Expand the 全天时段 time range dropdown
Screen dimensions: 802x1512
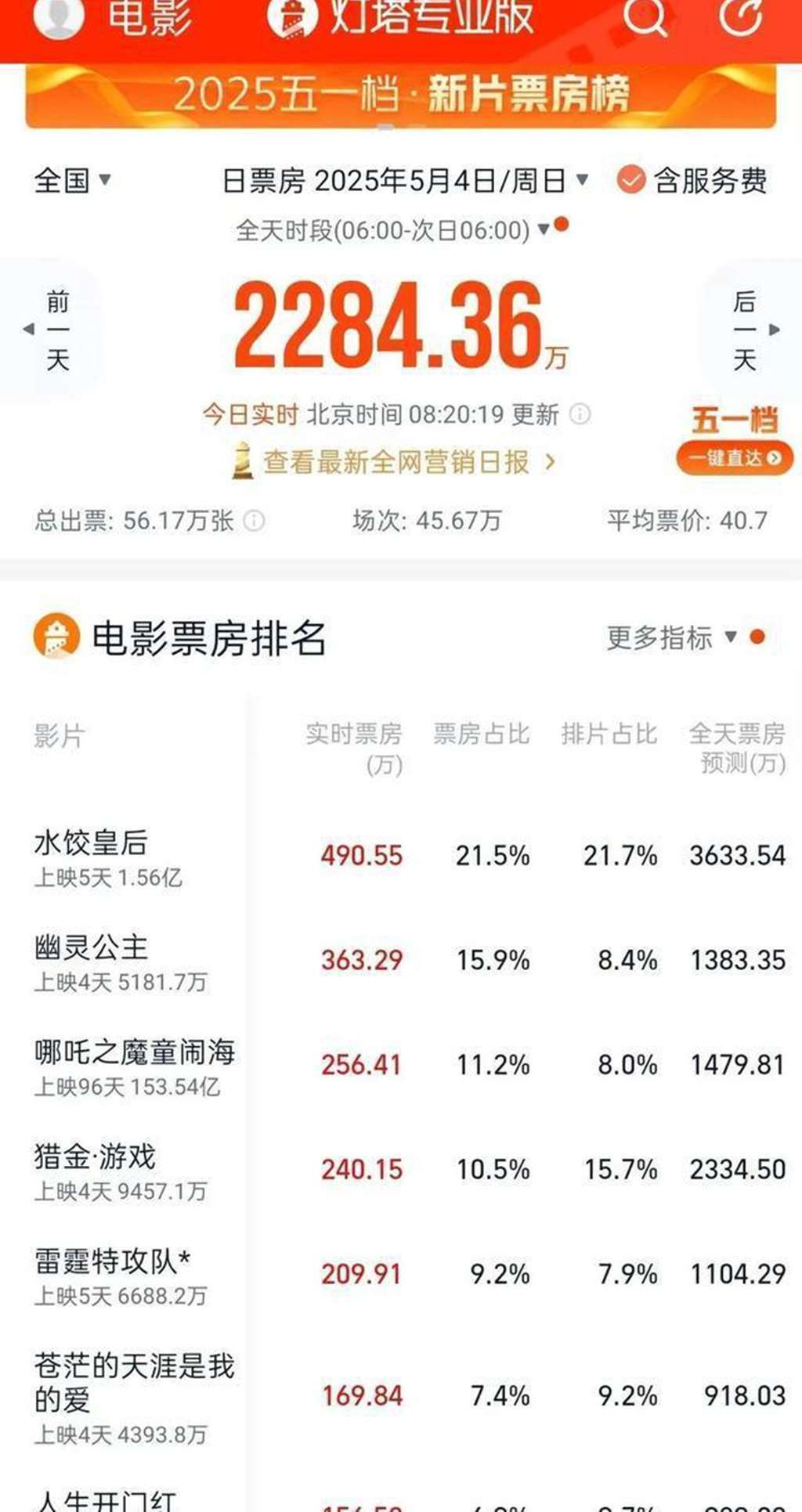click(393, 230)
